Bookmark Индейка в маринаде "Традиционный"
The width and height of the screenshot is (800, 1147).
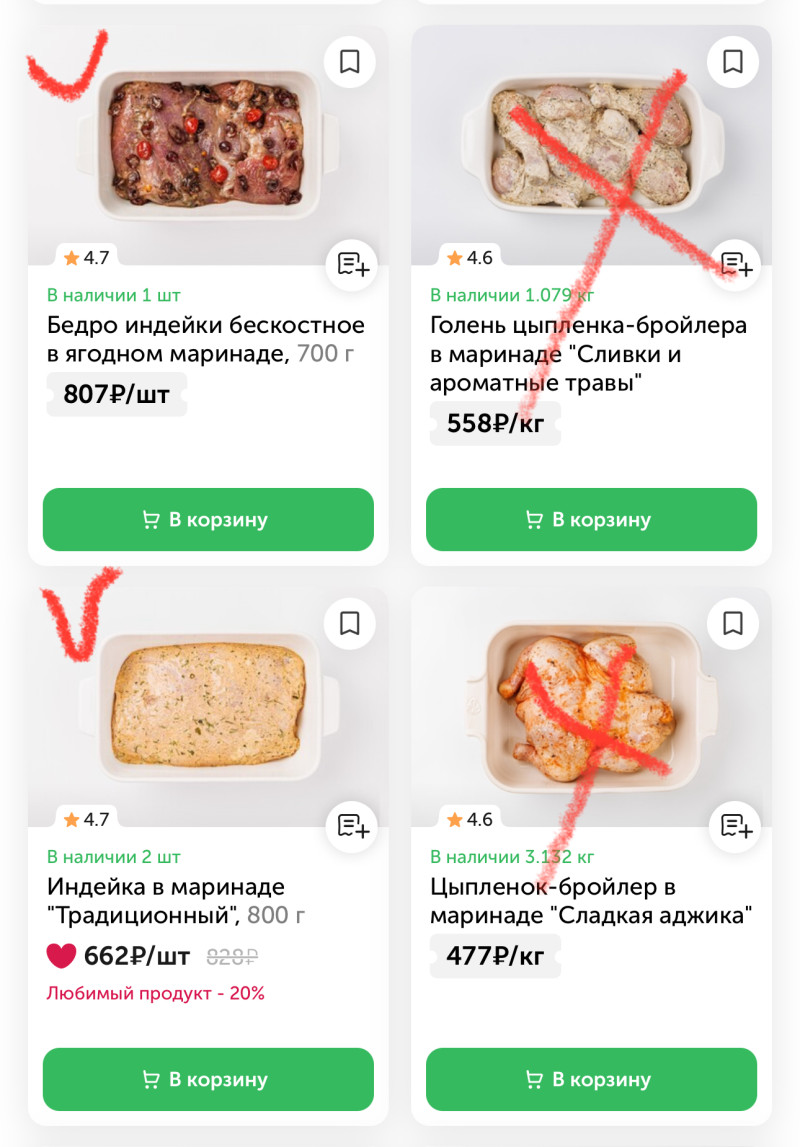(350, 624)
